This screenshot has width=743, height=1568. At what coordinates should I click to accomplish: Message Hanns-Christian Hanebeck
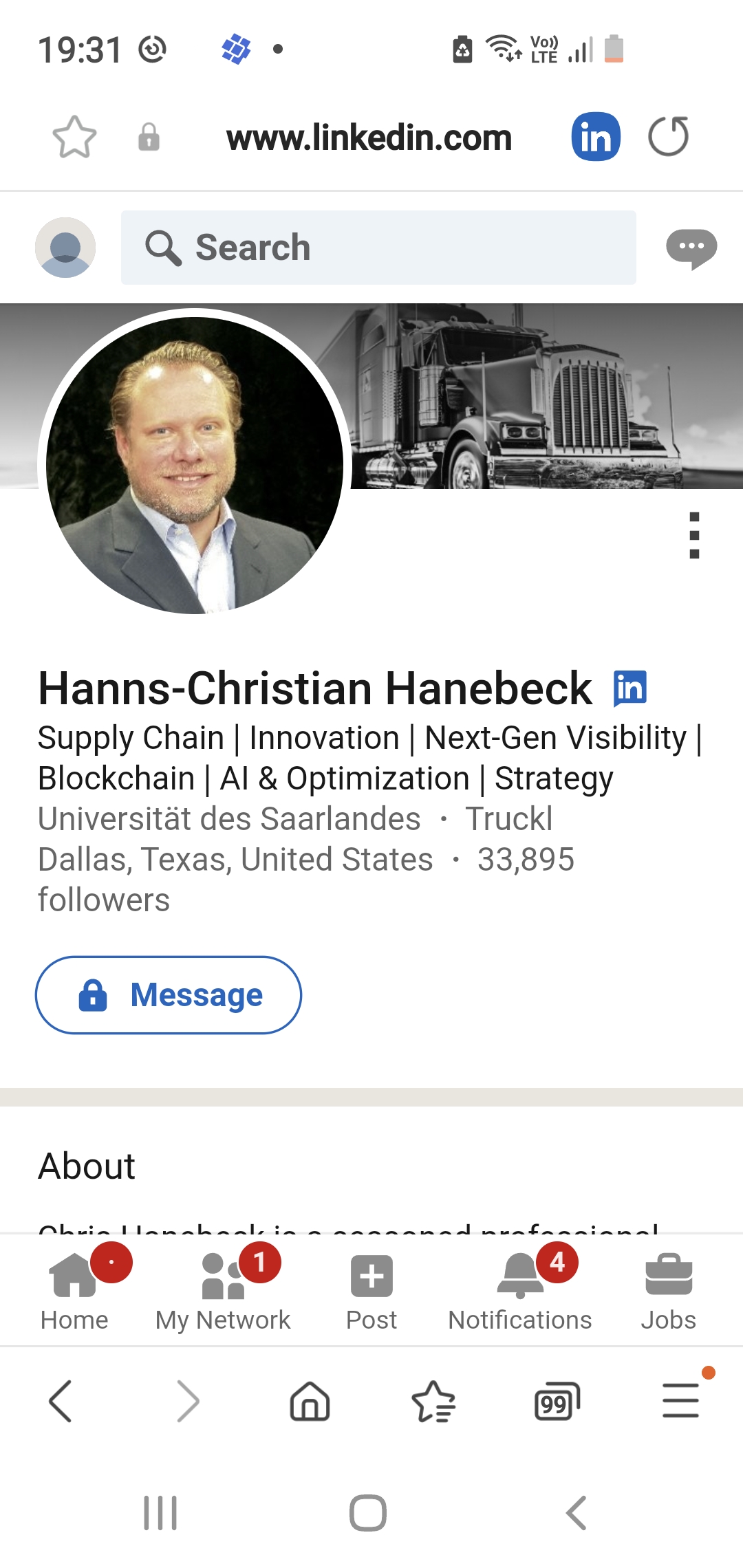[x=169, y=994]
